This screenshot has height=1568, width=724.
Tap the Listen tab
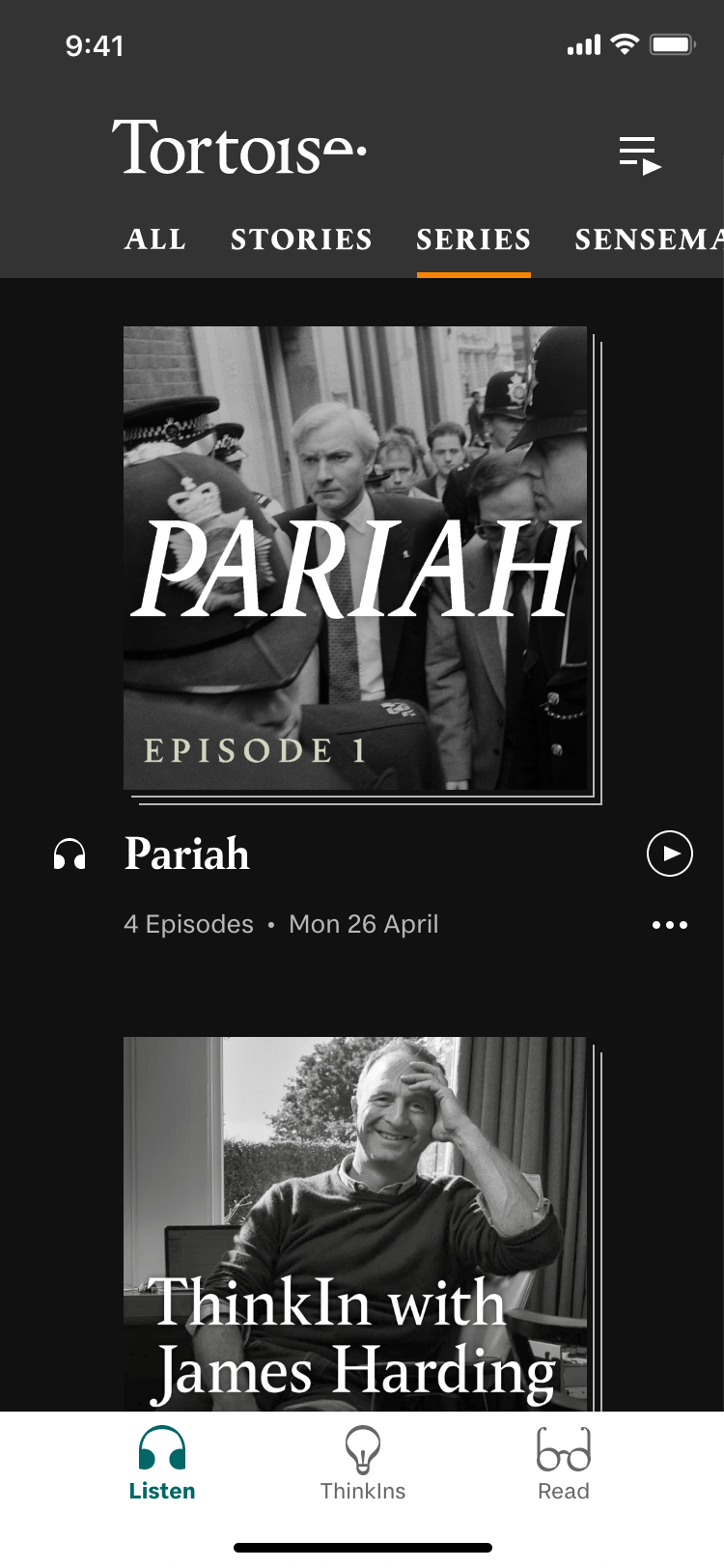tap(162, 1464)
